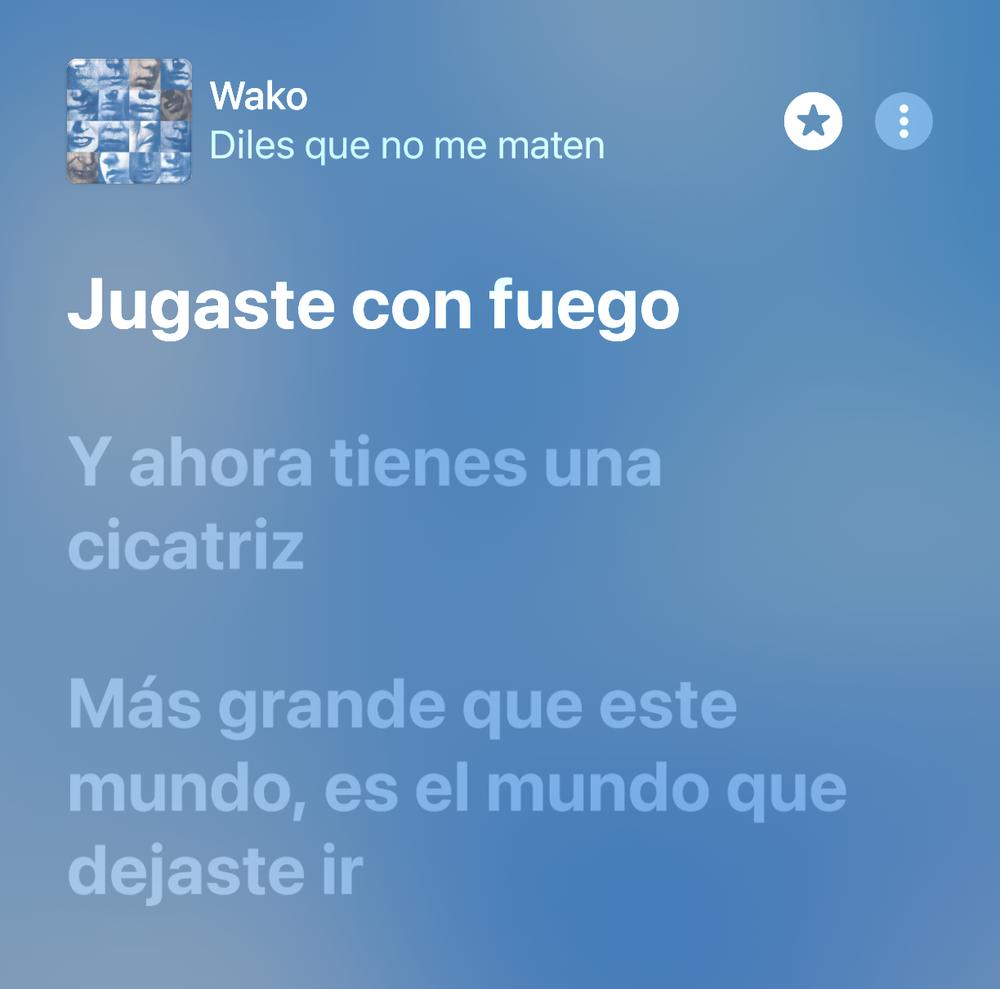
Task: Select the lyric line "Jugaste con fuego"
Action: point(373,305)
